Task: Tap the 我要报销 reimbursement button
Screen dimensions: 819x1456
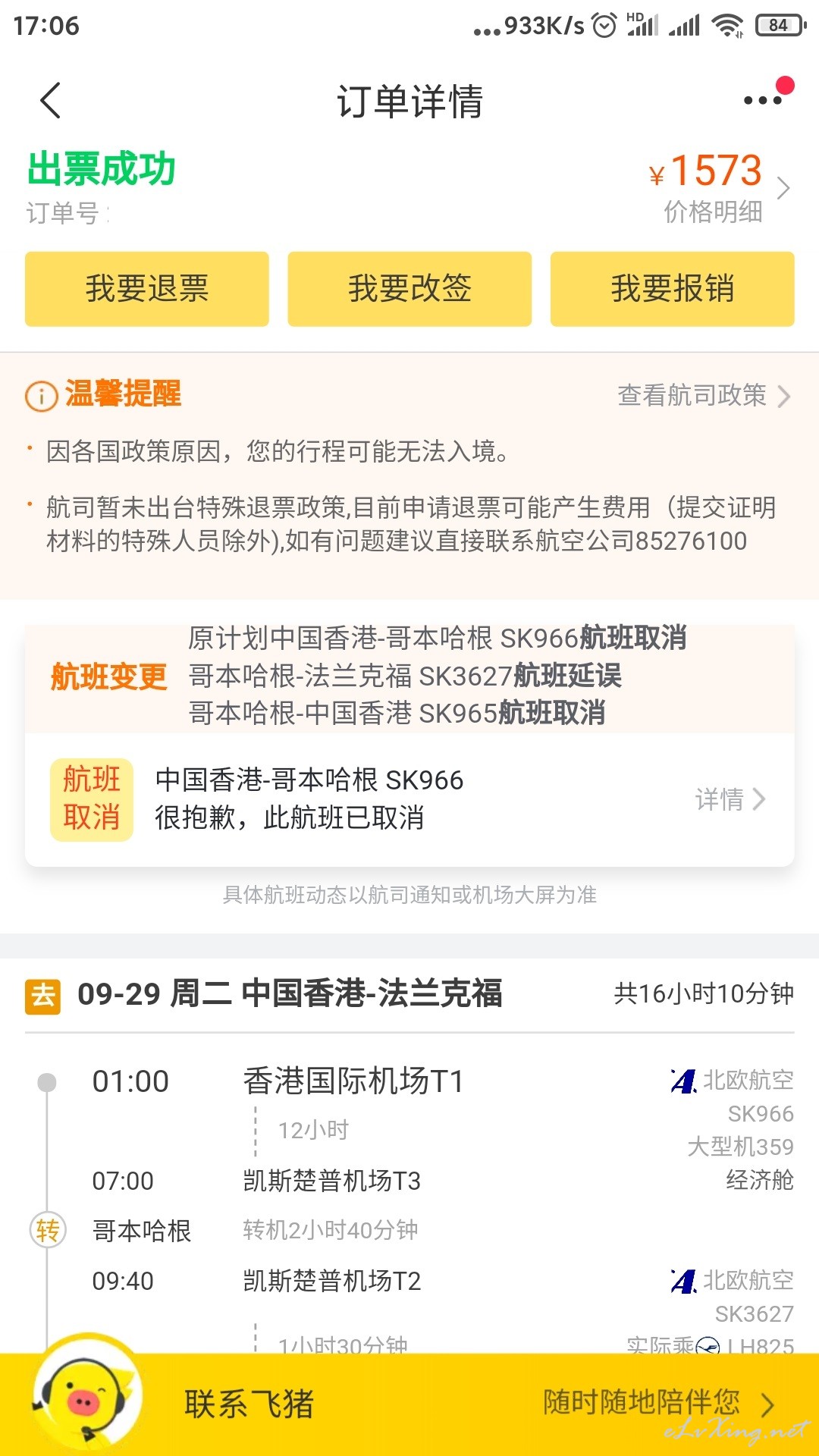Action: [x=672, y=289]
